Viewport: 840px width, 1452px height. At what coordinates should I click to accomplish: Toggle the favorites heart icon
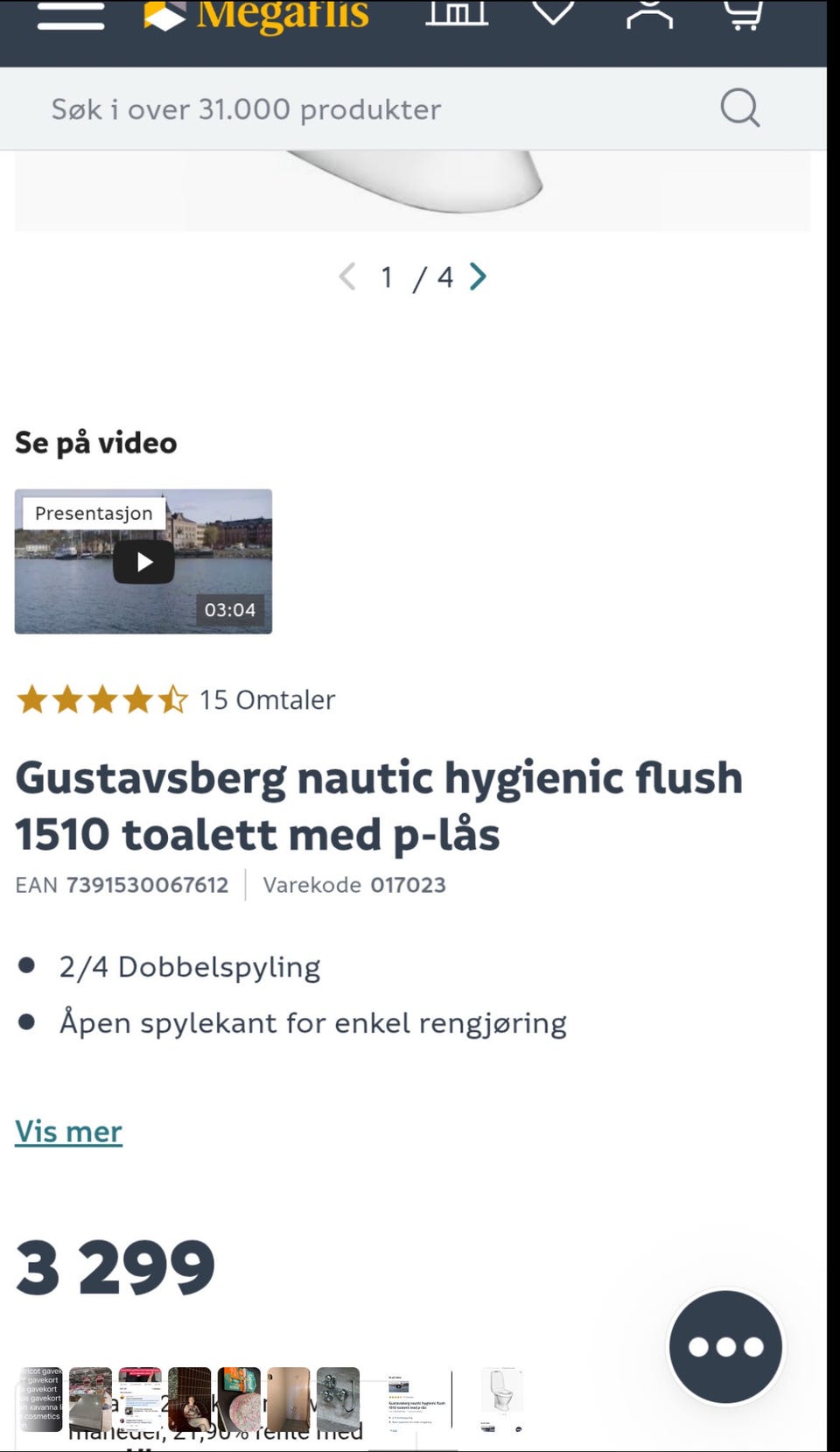[x=552, y=13]
